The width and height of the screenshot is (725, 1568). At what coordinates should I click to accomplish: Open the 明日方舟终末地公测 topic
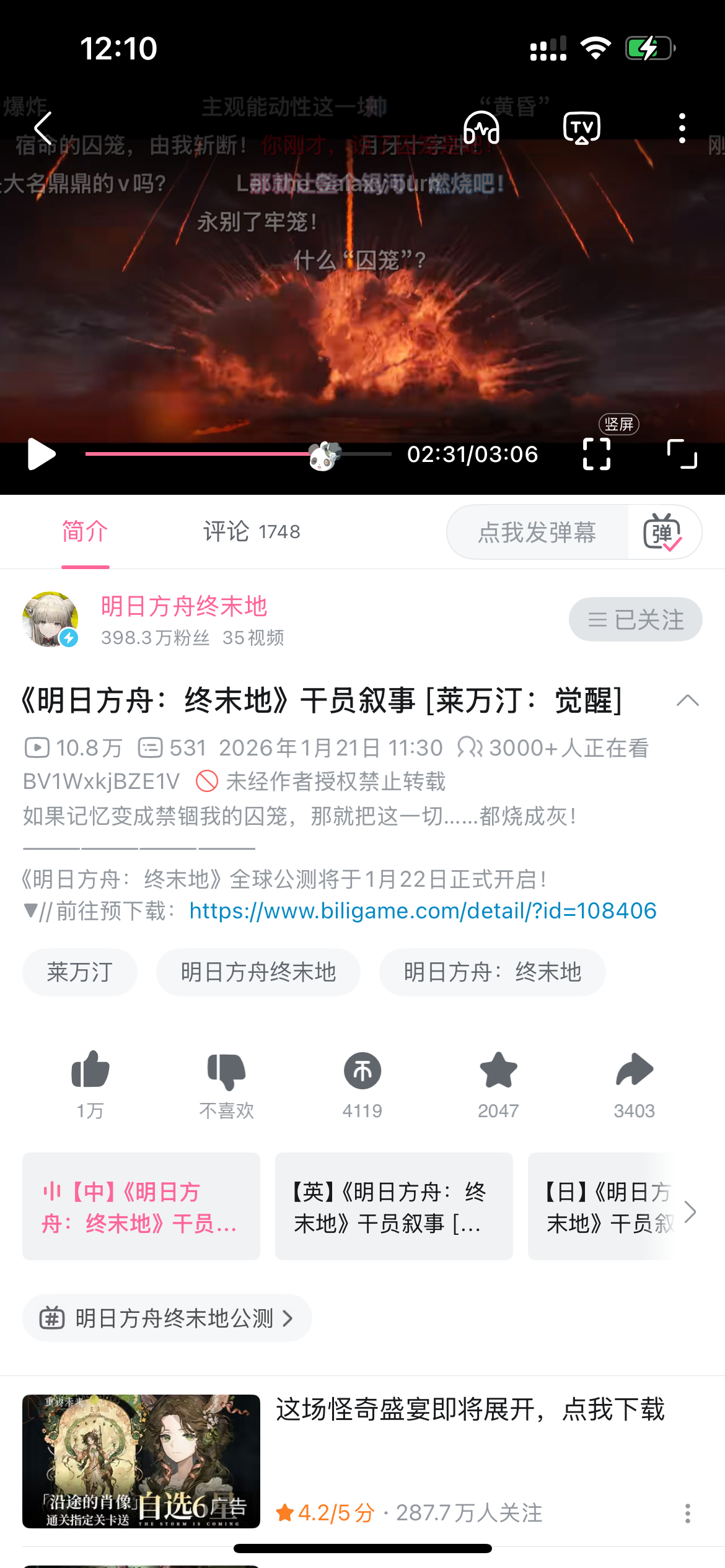pos(167,1318)
